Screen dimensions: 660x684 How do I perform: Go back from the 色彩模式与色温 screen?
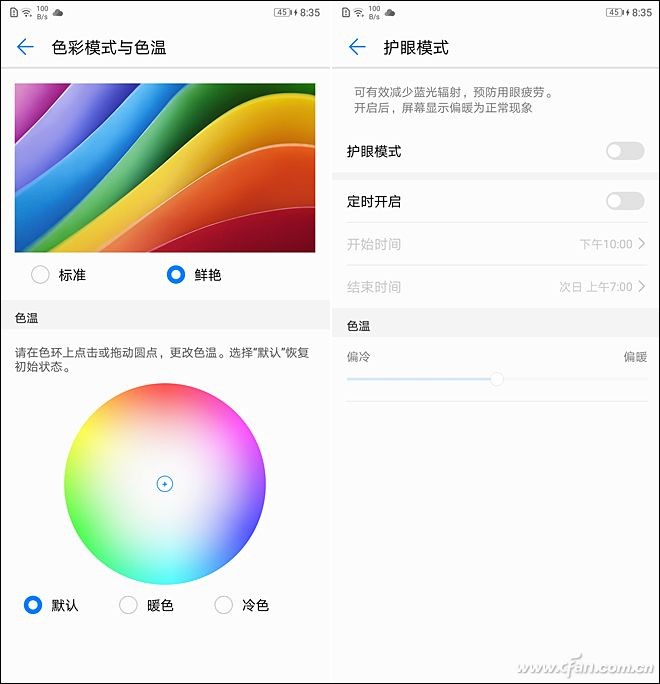(x=25, y=47)
